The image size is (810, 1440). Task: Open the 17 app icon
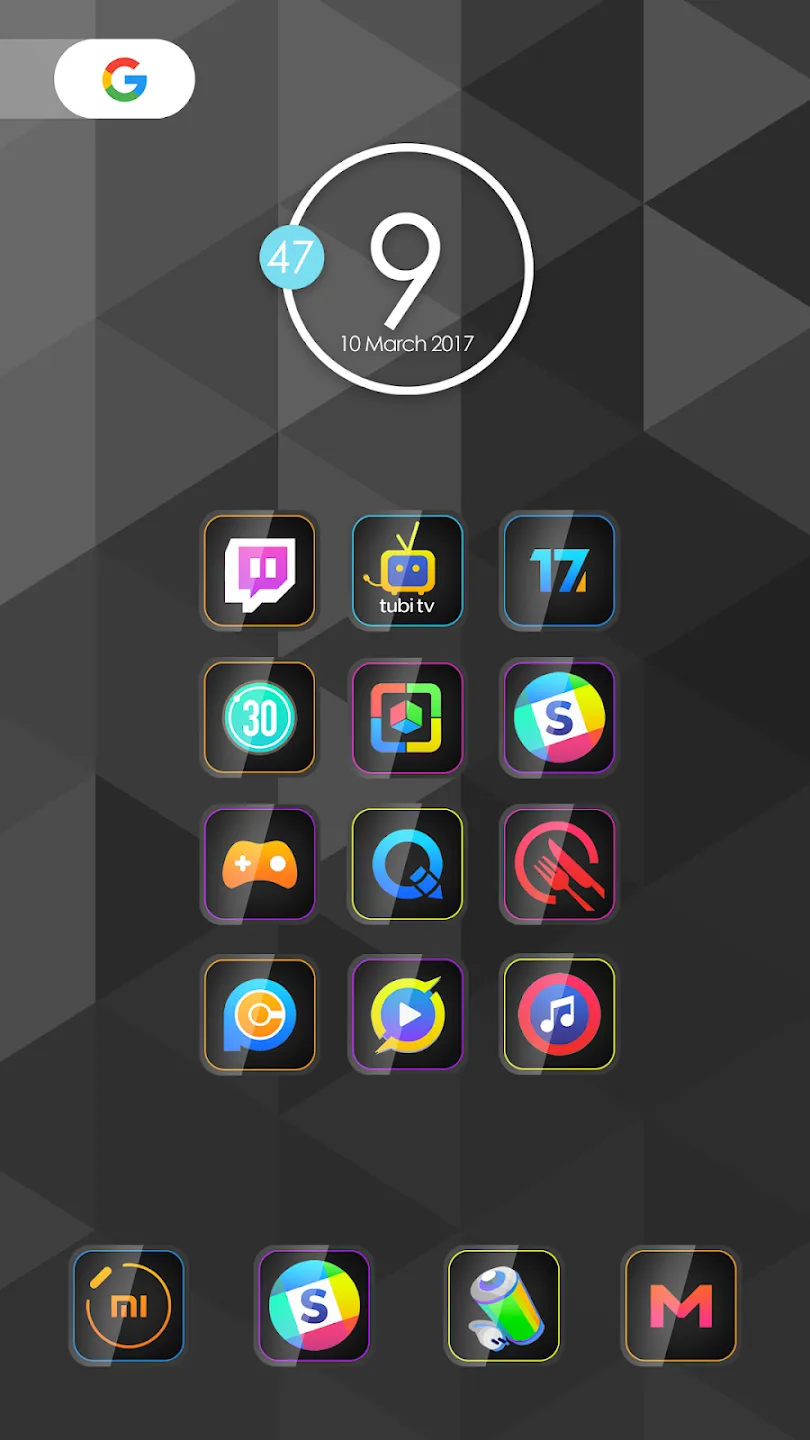(x=559, y=571)
